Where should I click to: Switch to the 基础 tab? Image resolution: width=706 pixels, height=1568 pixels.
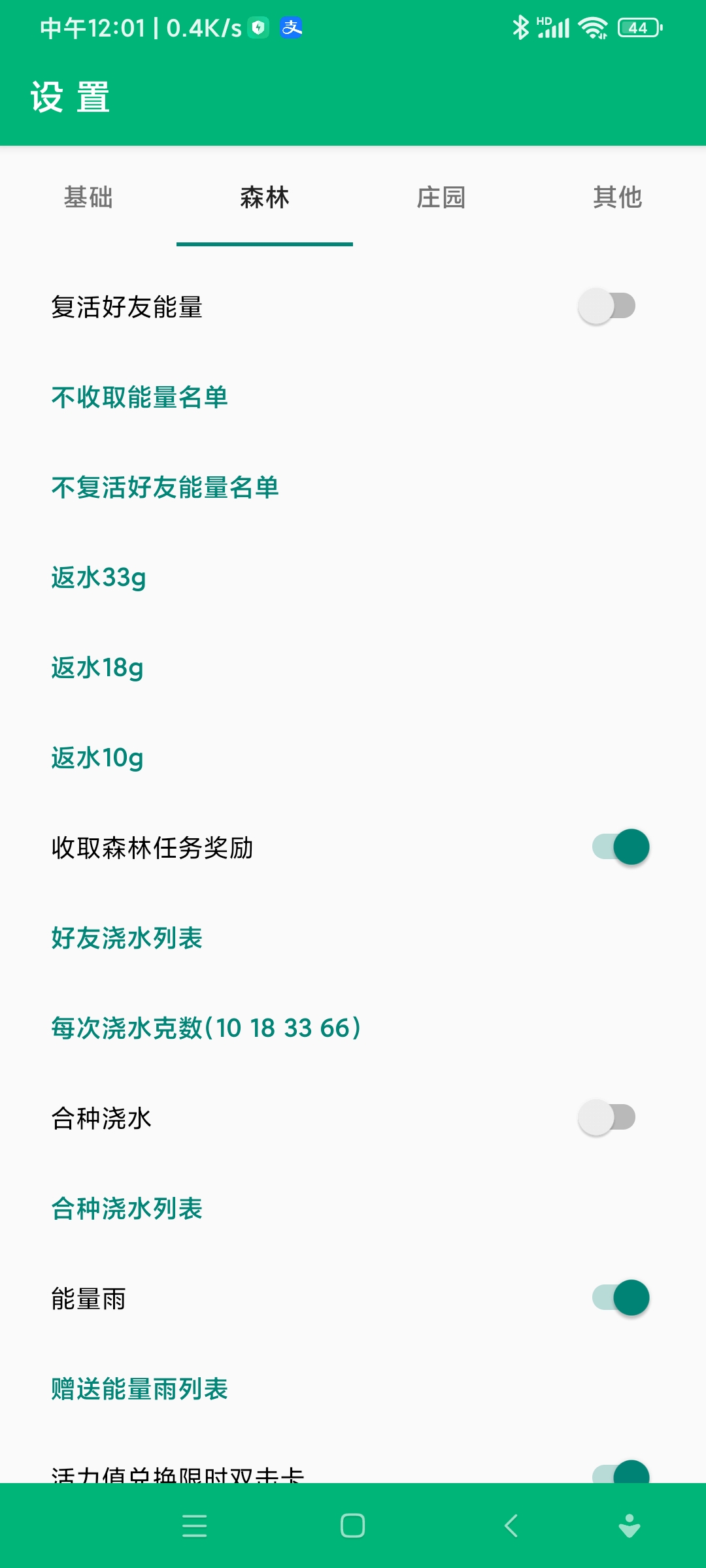[x=88, y=197]
